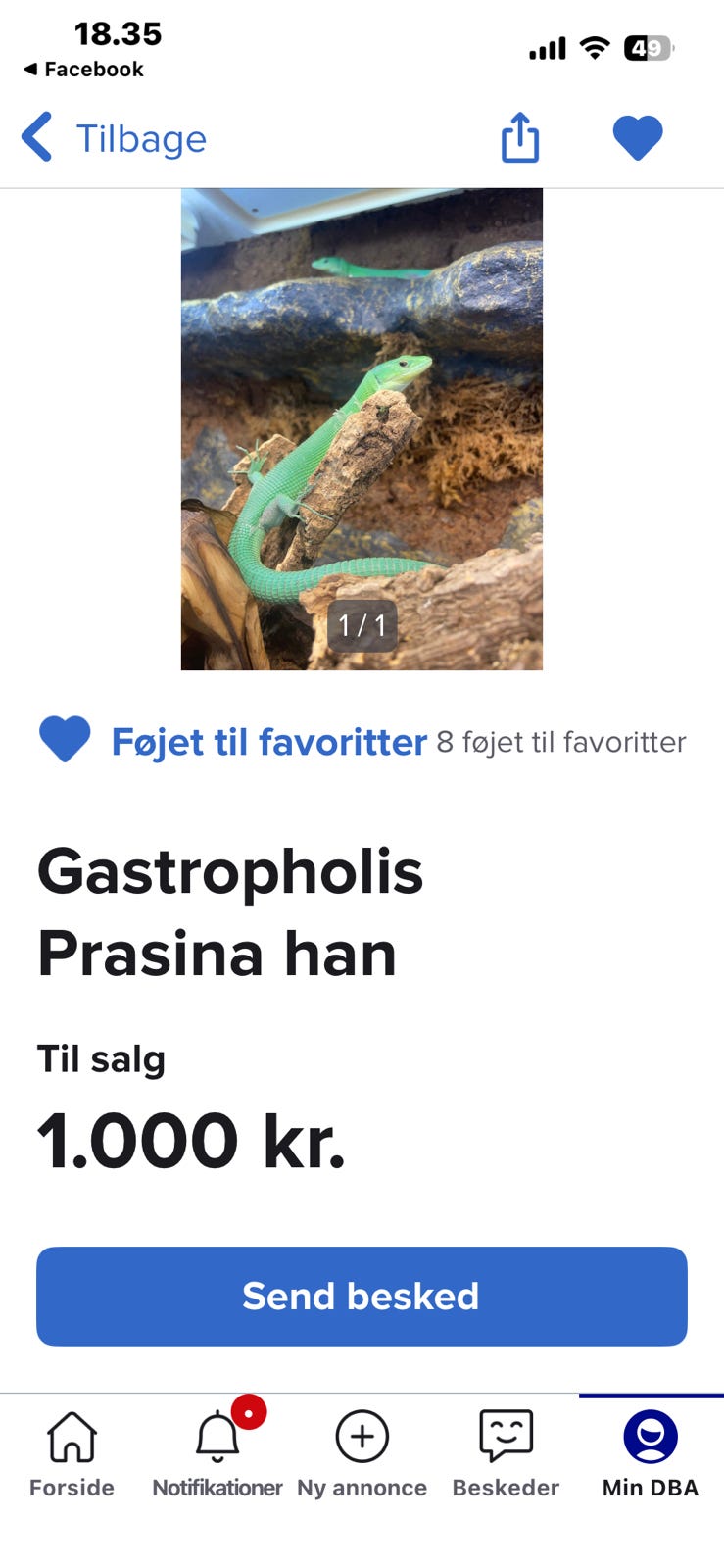Tap the back arrow next to Tilbage
This screenshot has height=1568, width=724.
pos(35,137)
